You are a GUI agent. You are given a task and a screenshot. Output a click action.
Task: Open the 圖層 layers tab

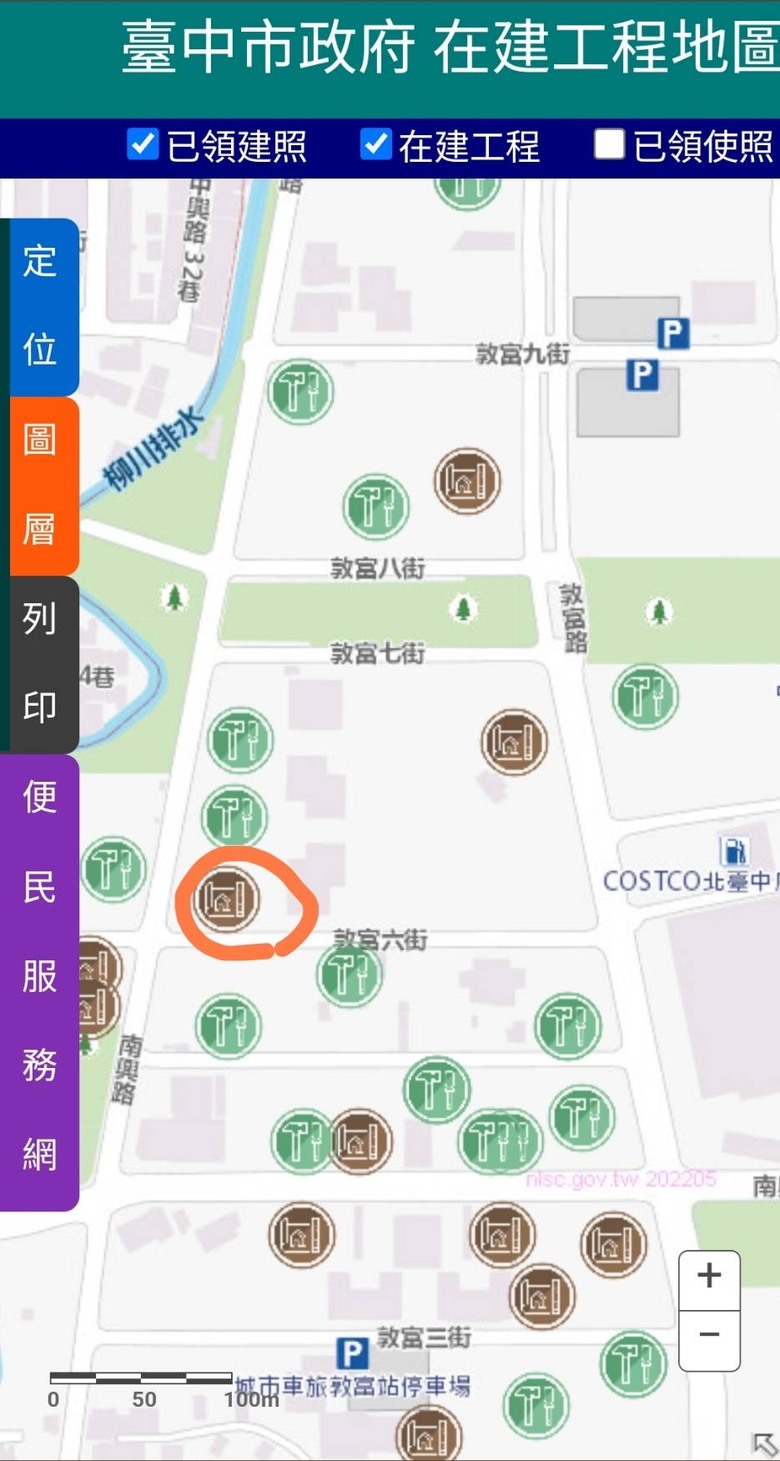pos(40,485)
